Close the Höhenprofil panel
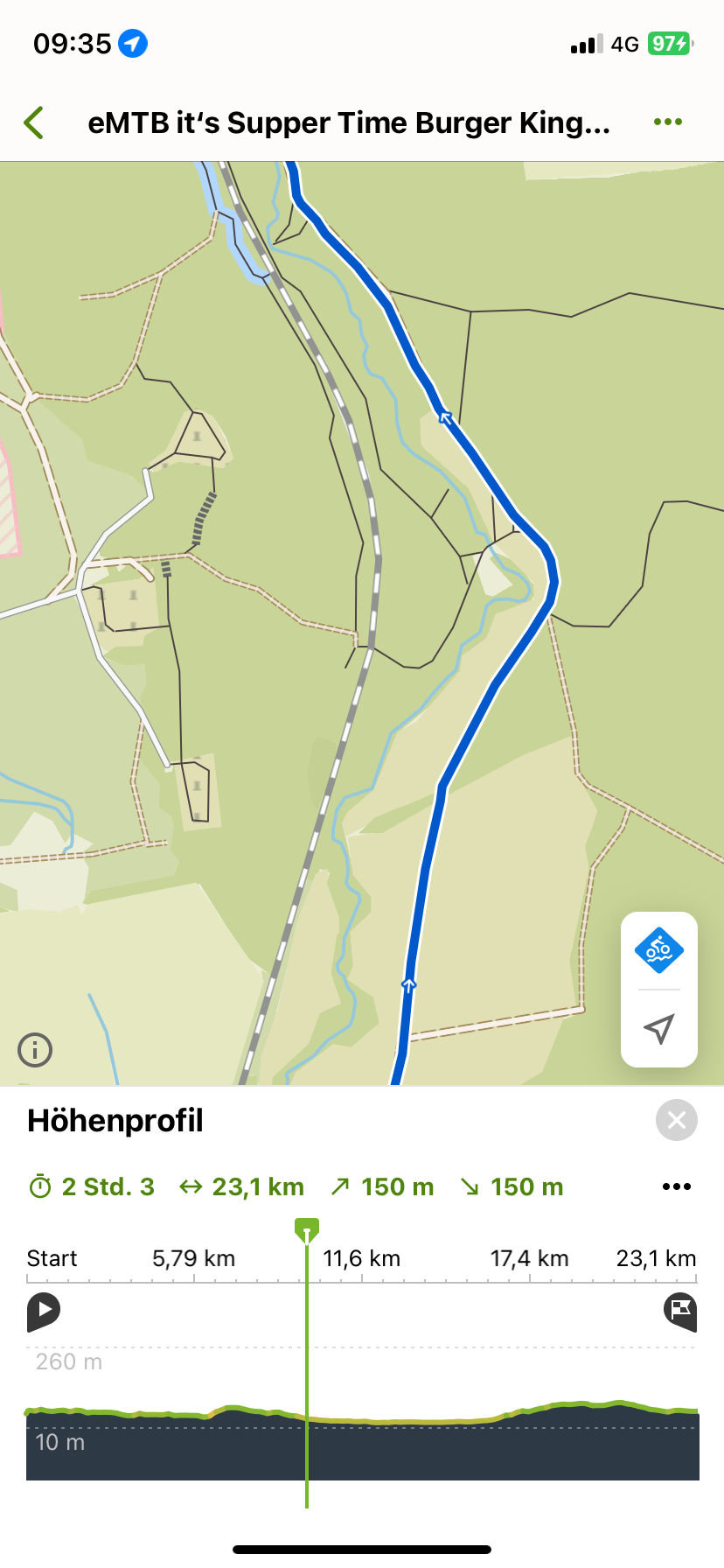Image resolution: width=724 pixels, height=1568 pixels. (x=677, y=1120)
